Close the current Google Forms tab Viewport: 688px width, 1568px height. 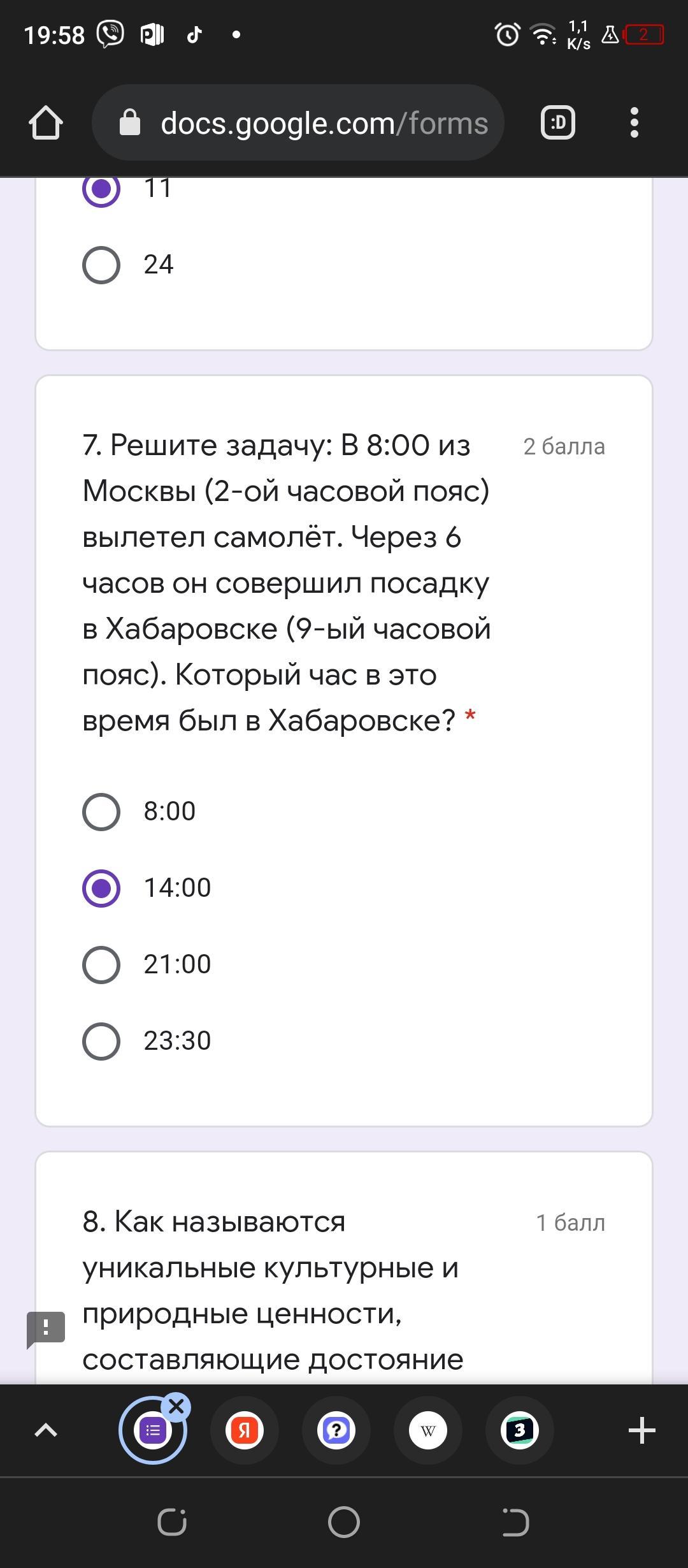176,1406
